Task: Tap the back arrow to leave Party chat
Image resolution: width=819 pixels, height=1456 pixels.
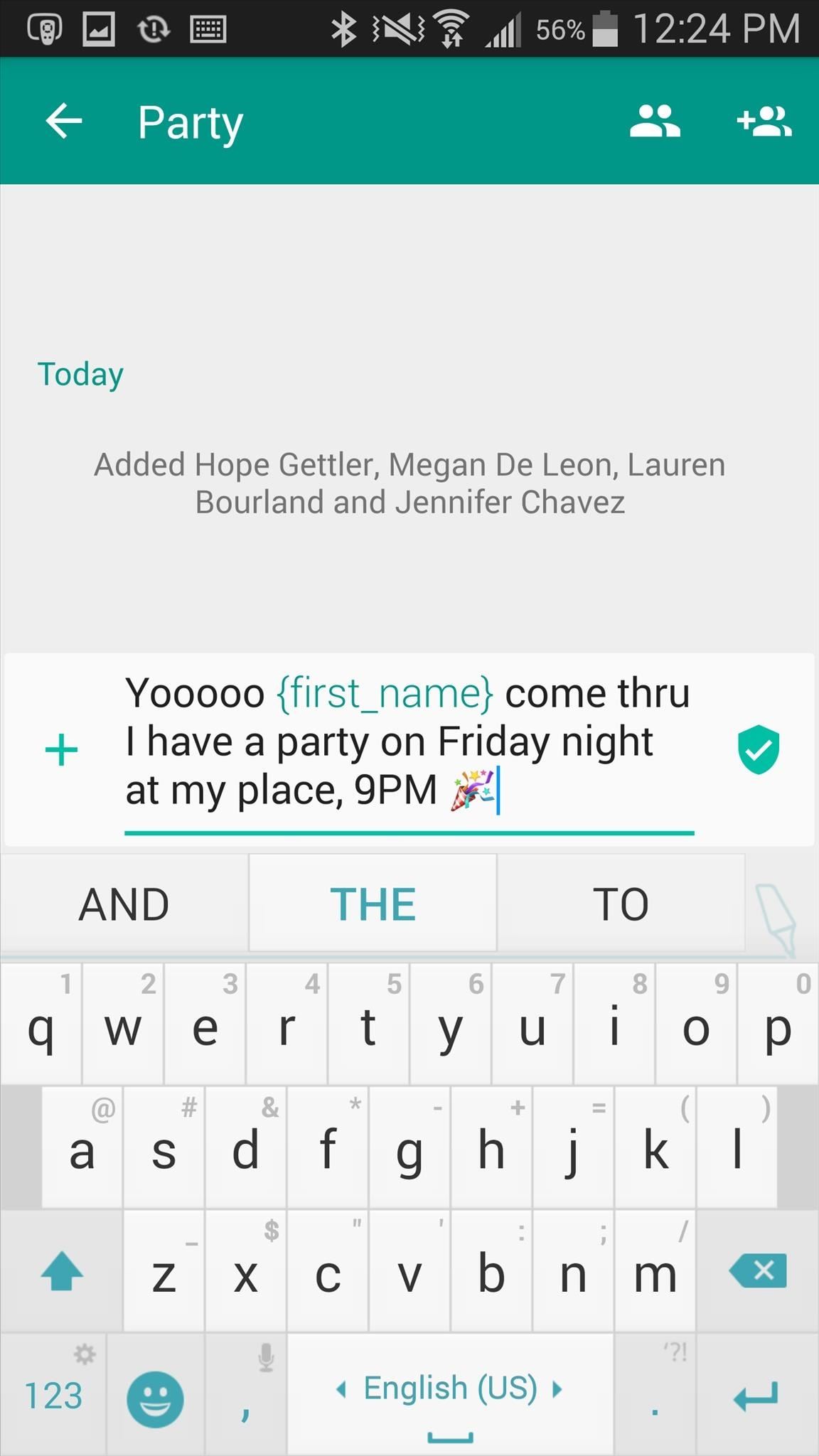Action: click(x=63, y=121)
